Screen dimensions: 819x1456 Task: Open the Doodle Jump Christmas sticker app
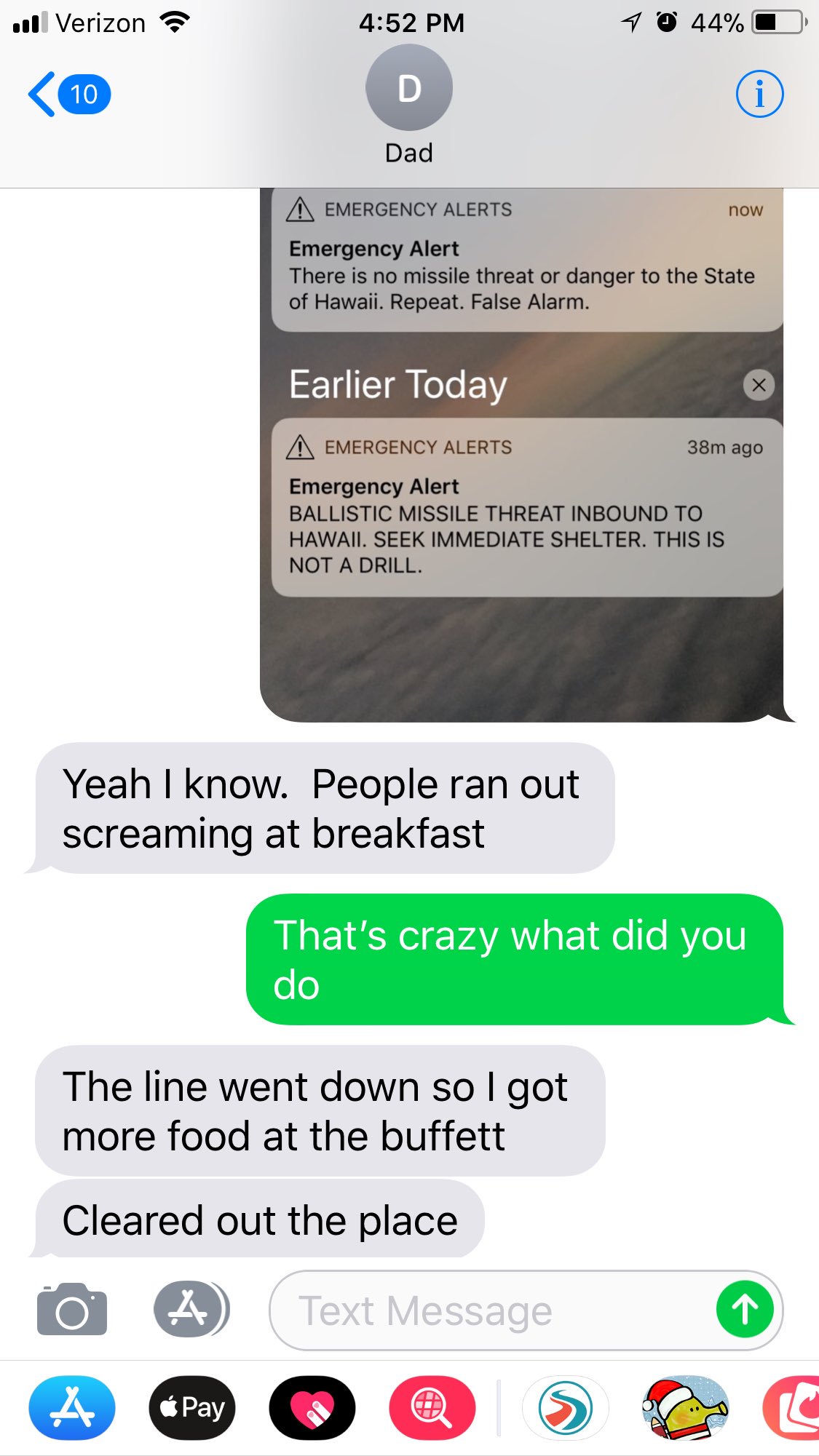click(x=685, y=1407)
